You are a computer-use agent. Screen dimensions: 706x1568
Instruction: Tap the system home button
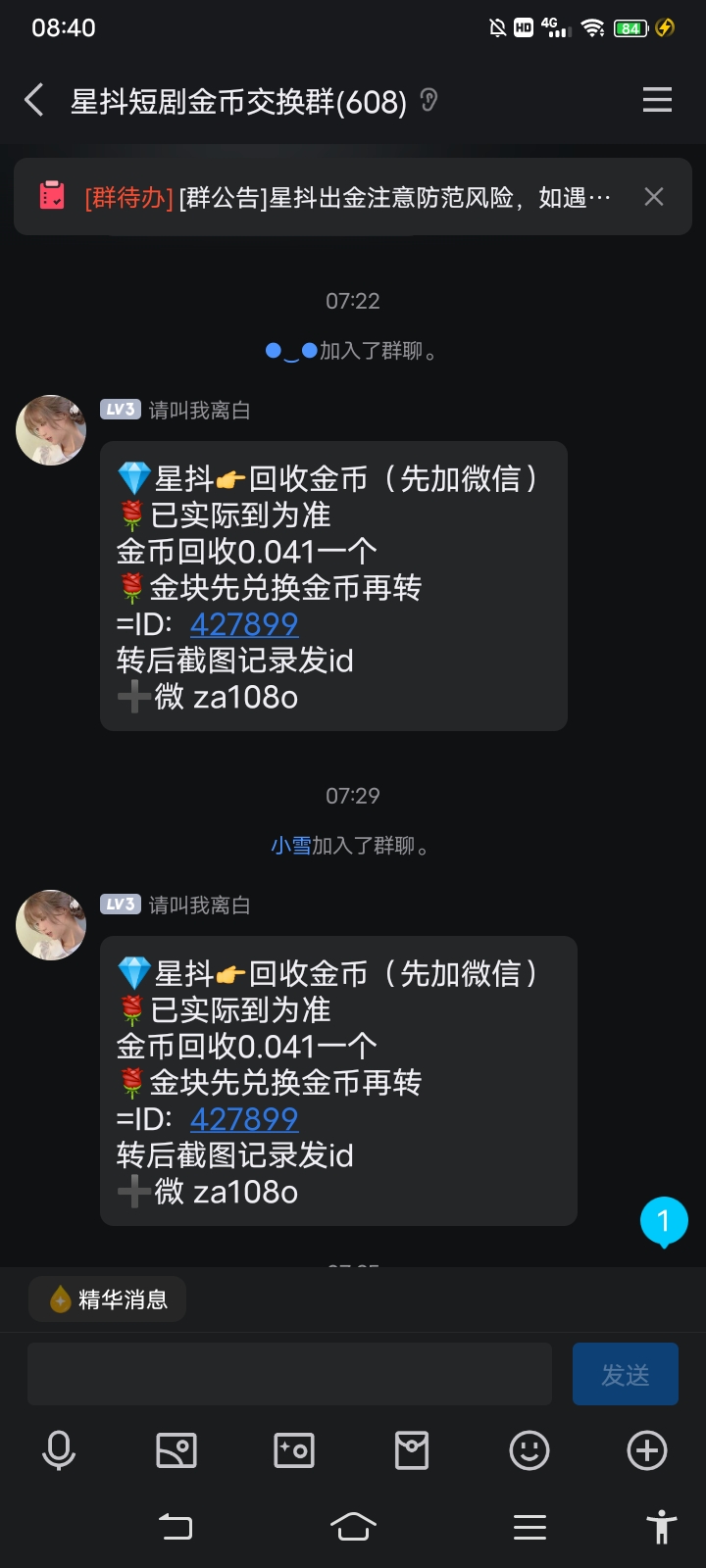coord(353,1526)
